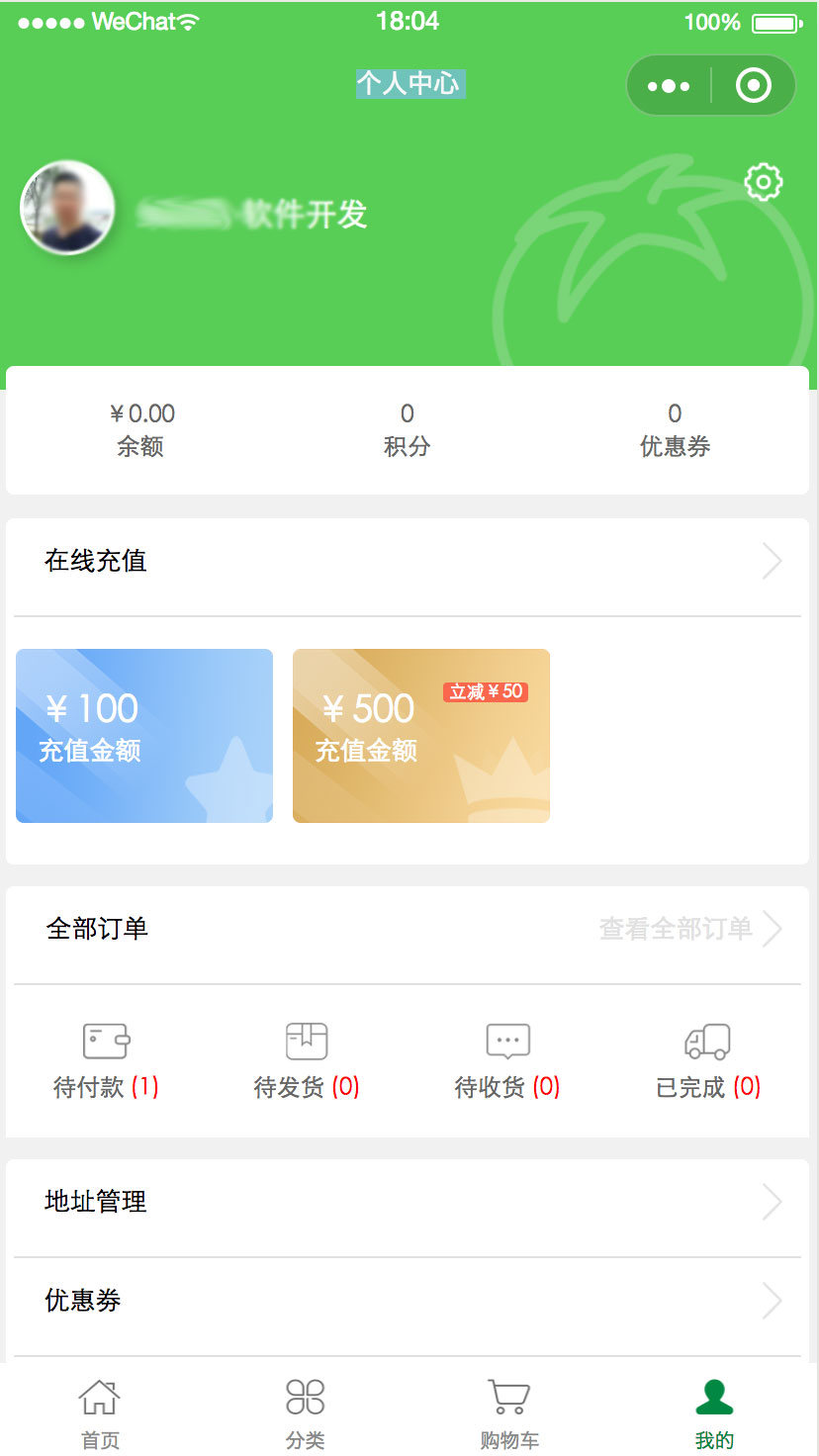Open 地址管理 address management

[408, 1203]
